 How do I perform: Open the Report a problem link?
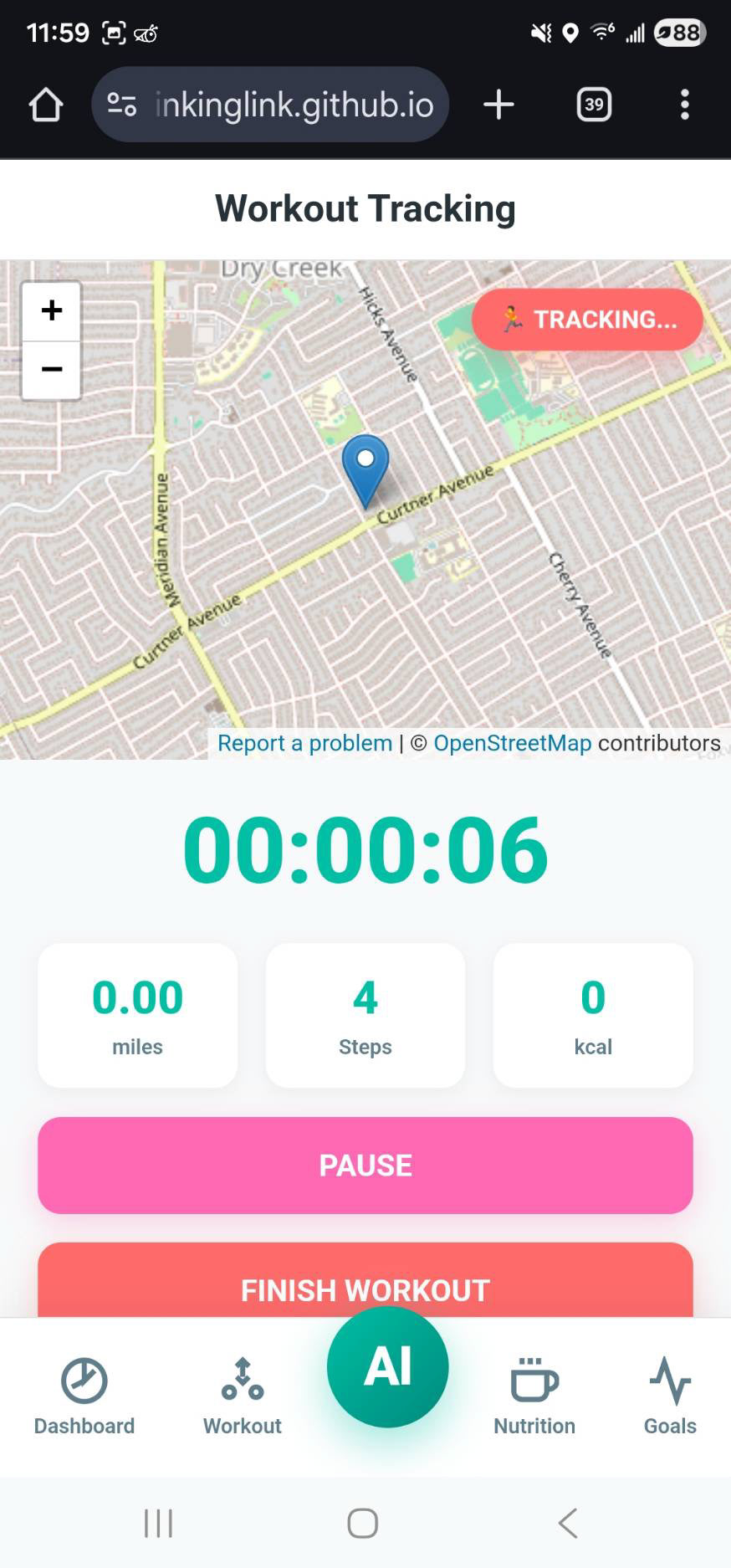click(x=304, y=743)
